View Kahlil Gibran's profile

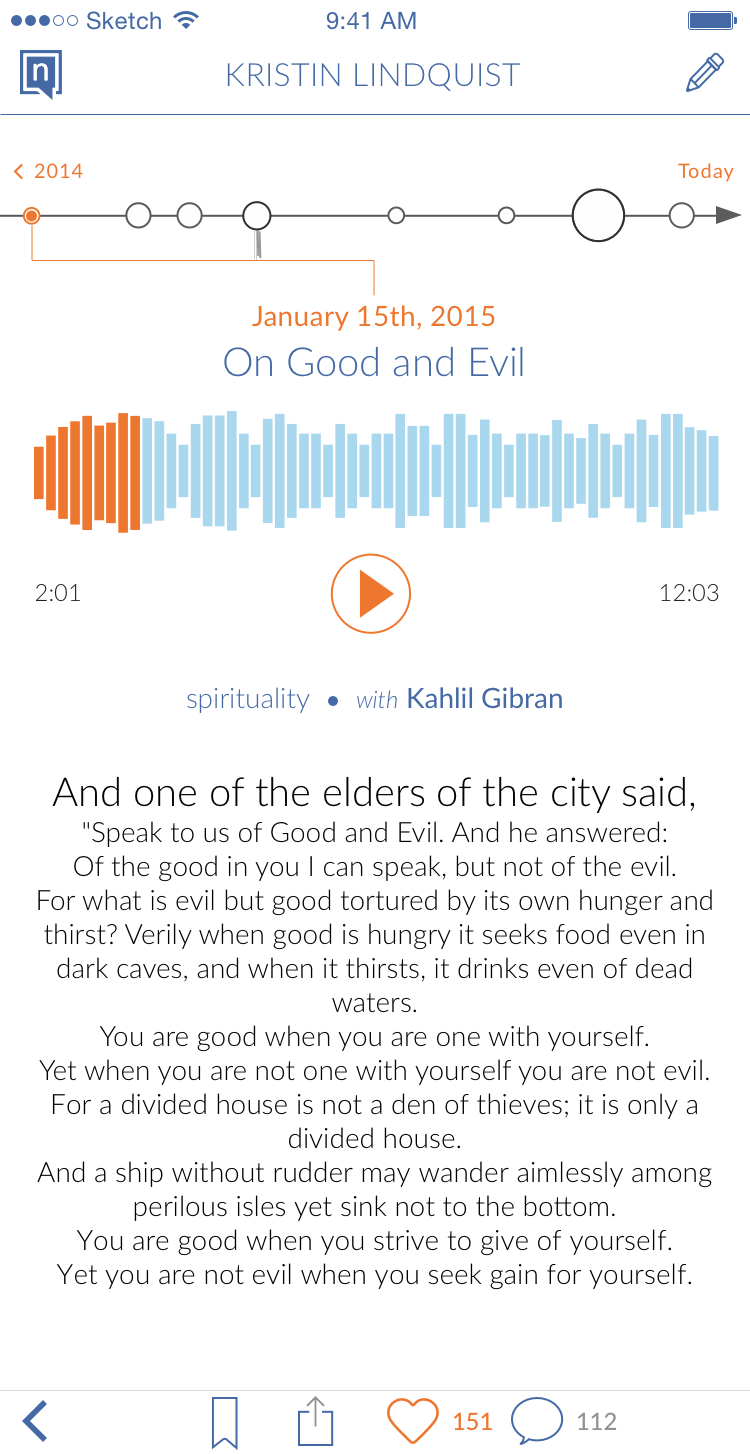pyautogui.click(x=484, y=699)
